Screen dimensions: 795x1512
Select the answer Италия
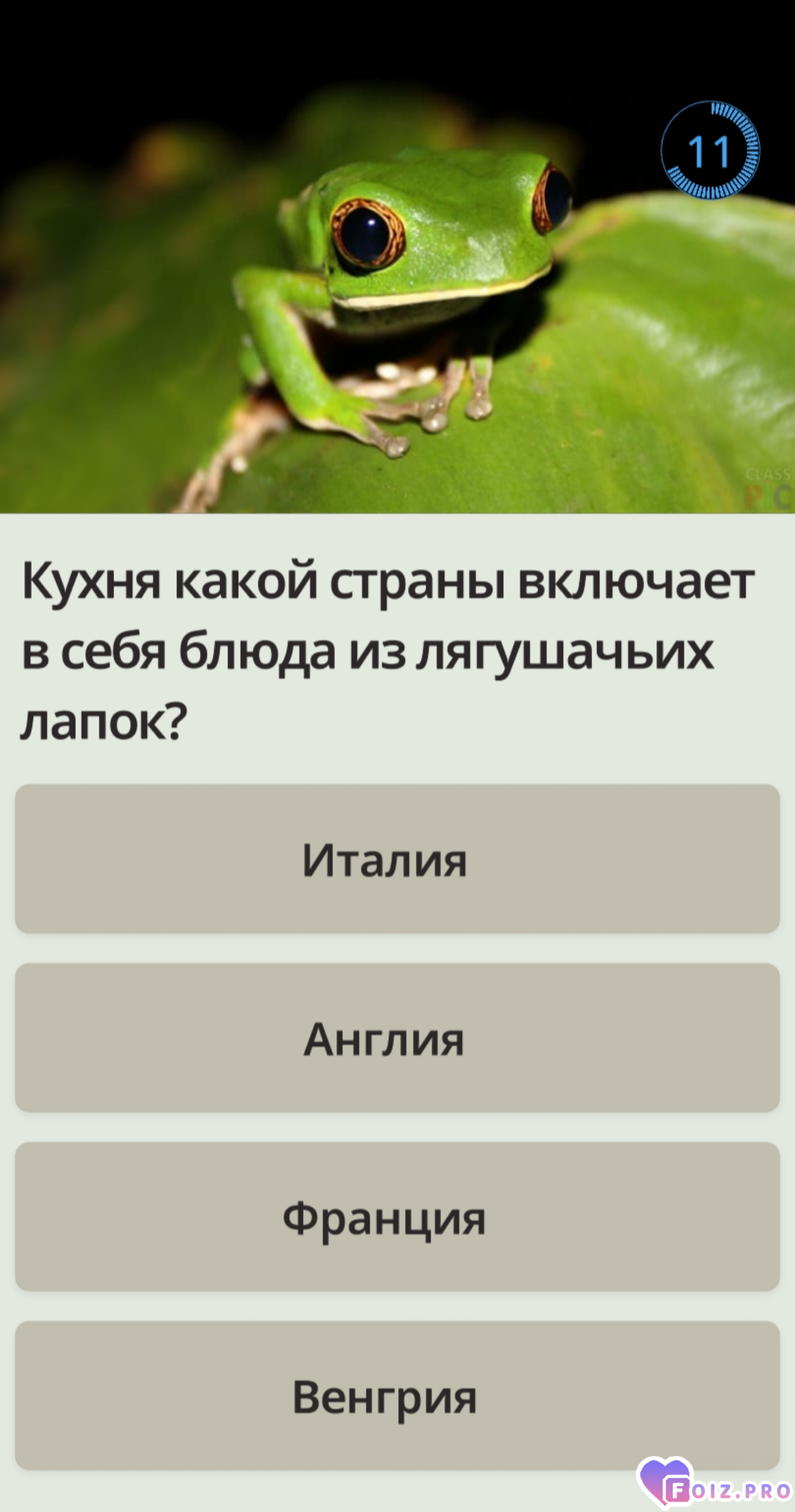point(397,859)
